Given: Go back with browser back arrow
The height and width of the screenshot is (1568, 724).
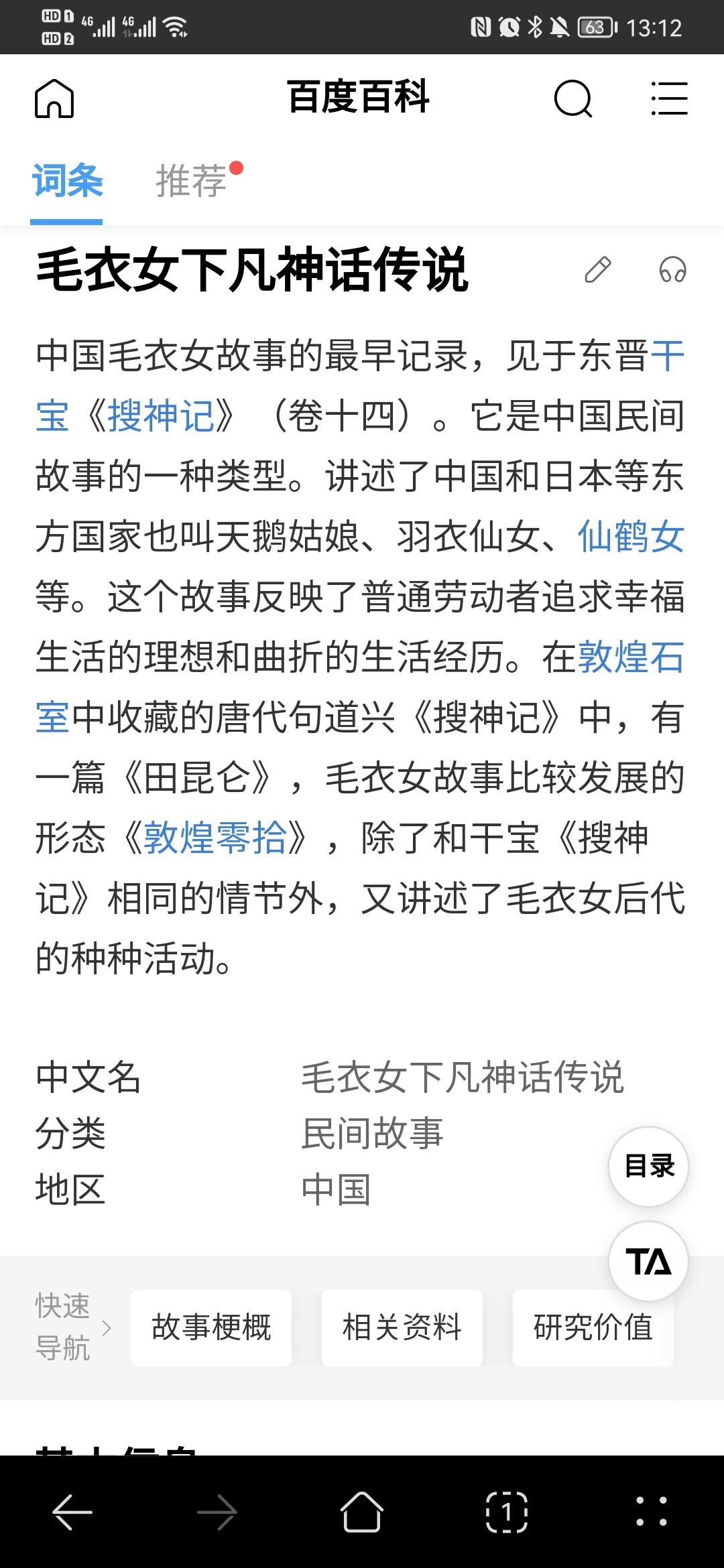Looking at the screenshot, I should pos(72,1512).
